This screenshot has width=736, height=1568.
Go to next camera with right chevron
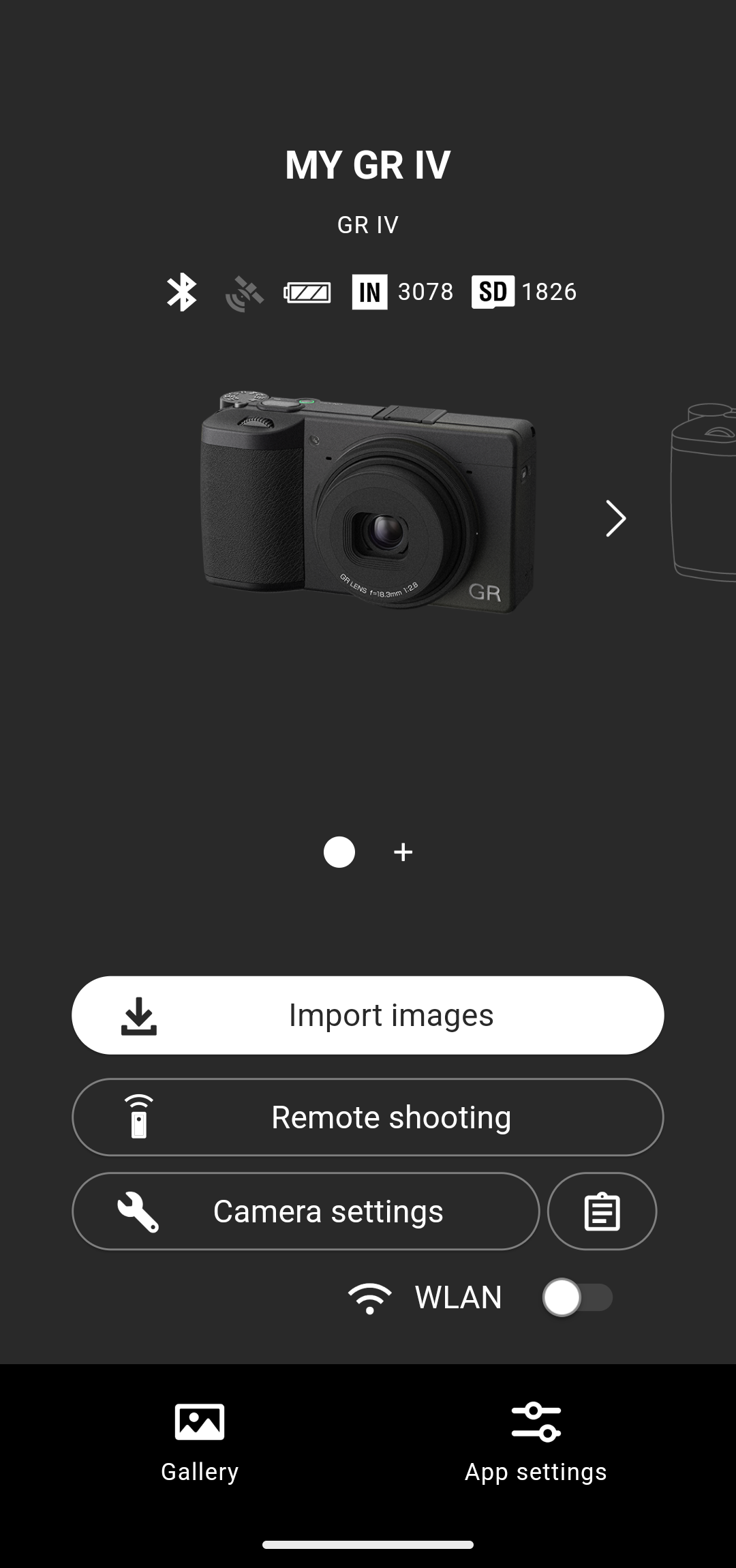click(615, 519)
